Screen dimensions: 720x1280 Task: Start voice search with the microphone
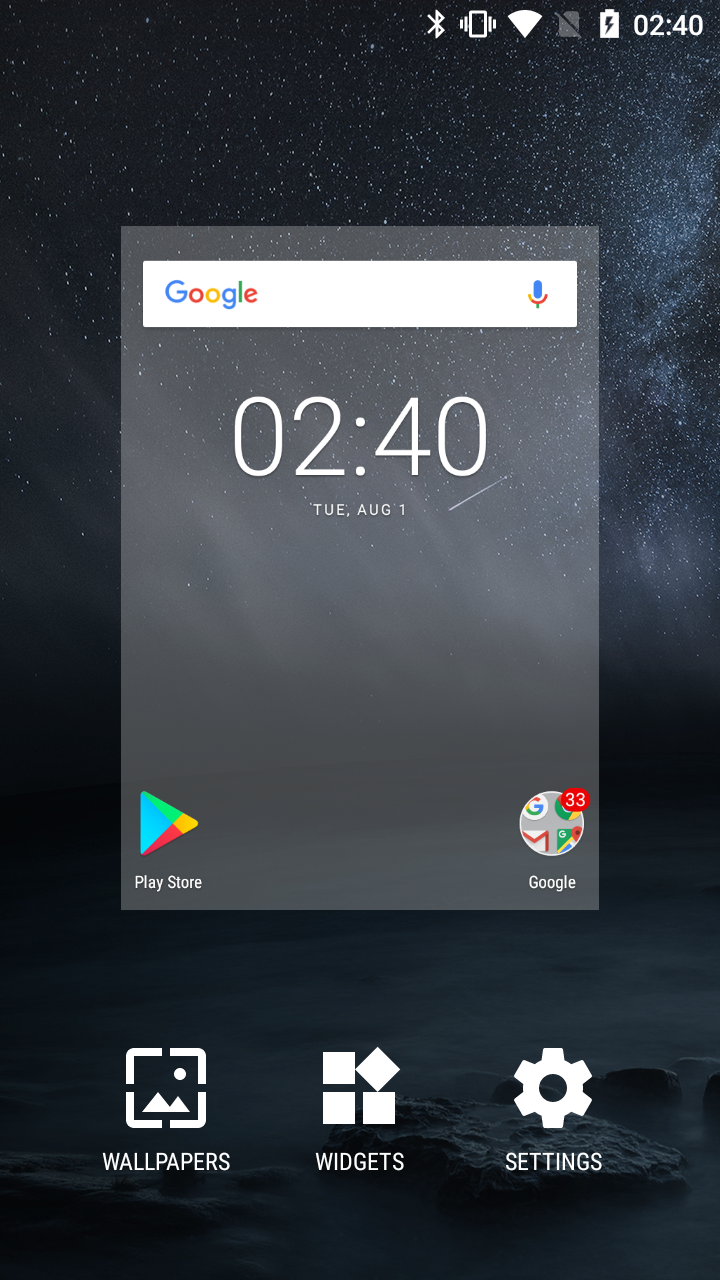(x=538, y=294)
